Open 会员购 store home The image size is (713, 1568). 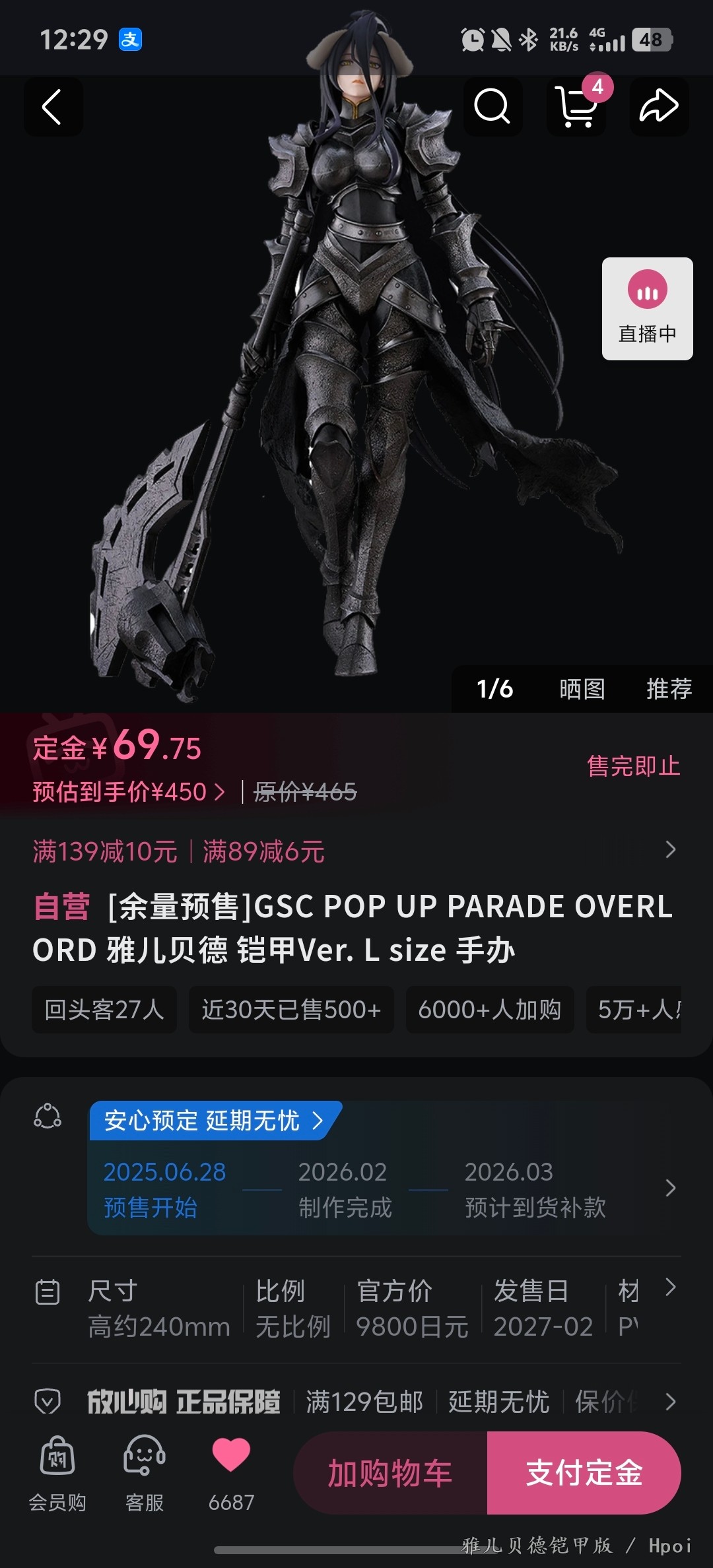57,1473
